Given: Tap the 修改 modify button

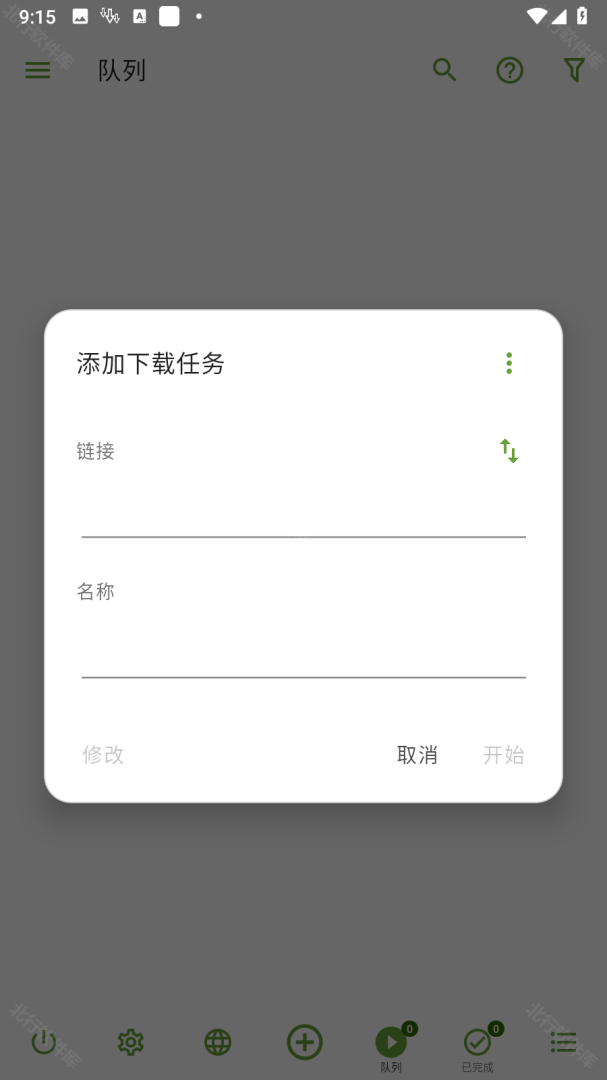Looking at the screenshot, I should 103,755.
